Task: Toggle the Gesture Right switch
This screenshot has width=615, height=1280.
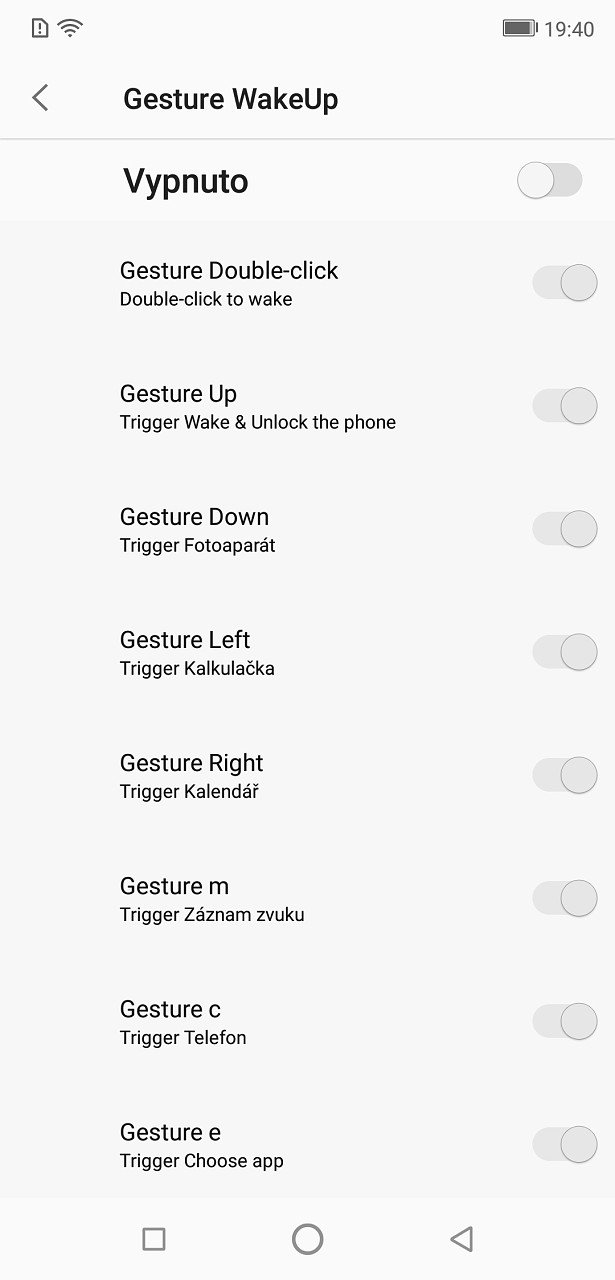Action: point(564,775)
